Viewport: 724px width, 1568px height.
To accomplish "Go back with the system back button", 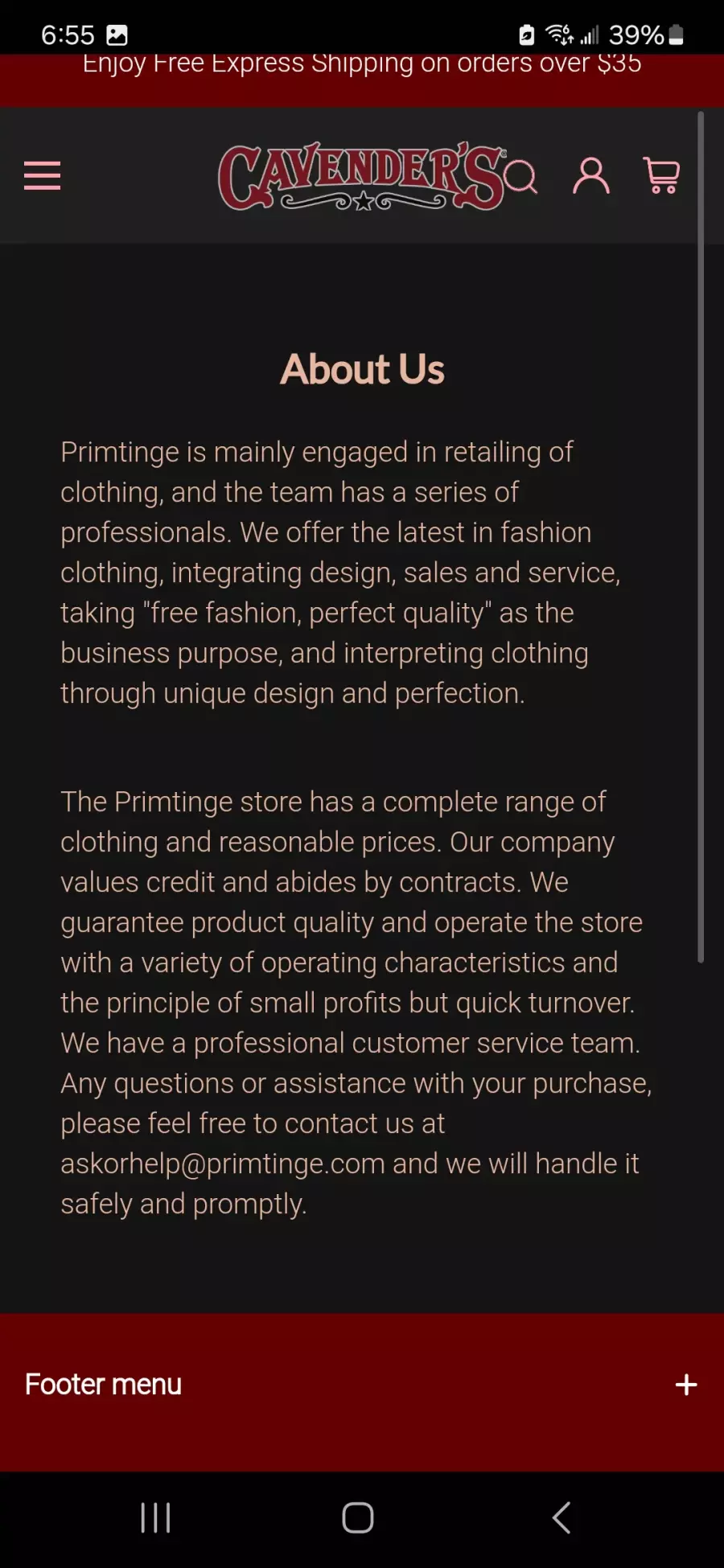I will 562,1518.
